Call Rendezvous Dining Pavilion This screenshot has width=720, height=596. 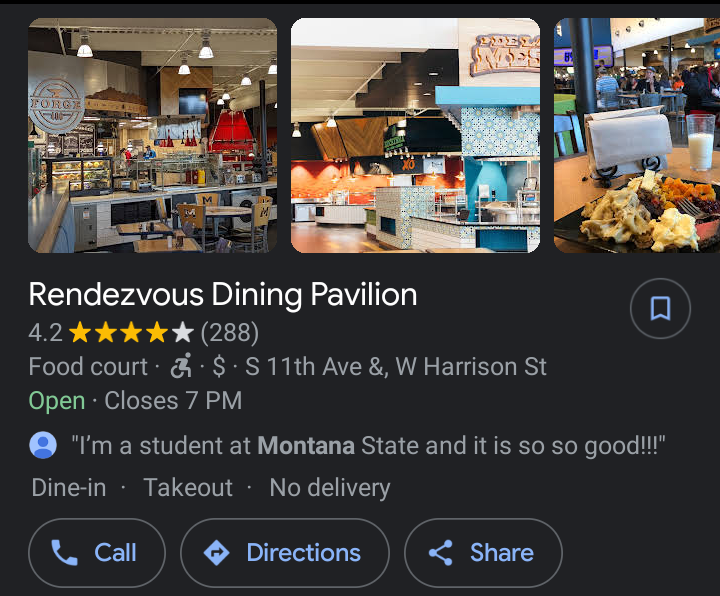(x=96, y=552)
